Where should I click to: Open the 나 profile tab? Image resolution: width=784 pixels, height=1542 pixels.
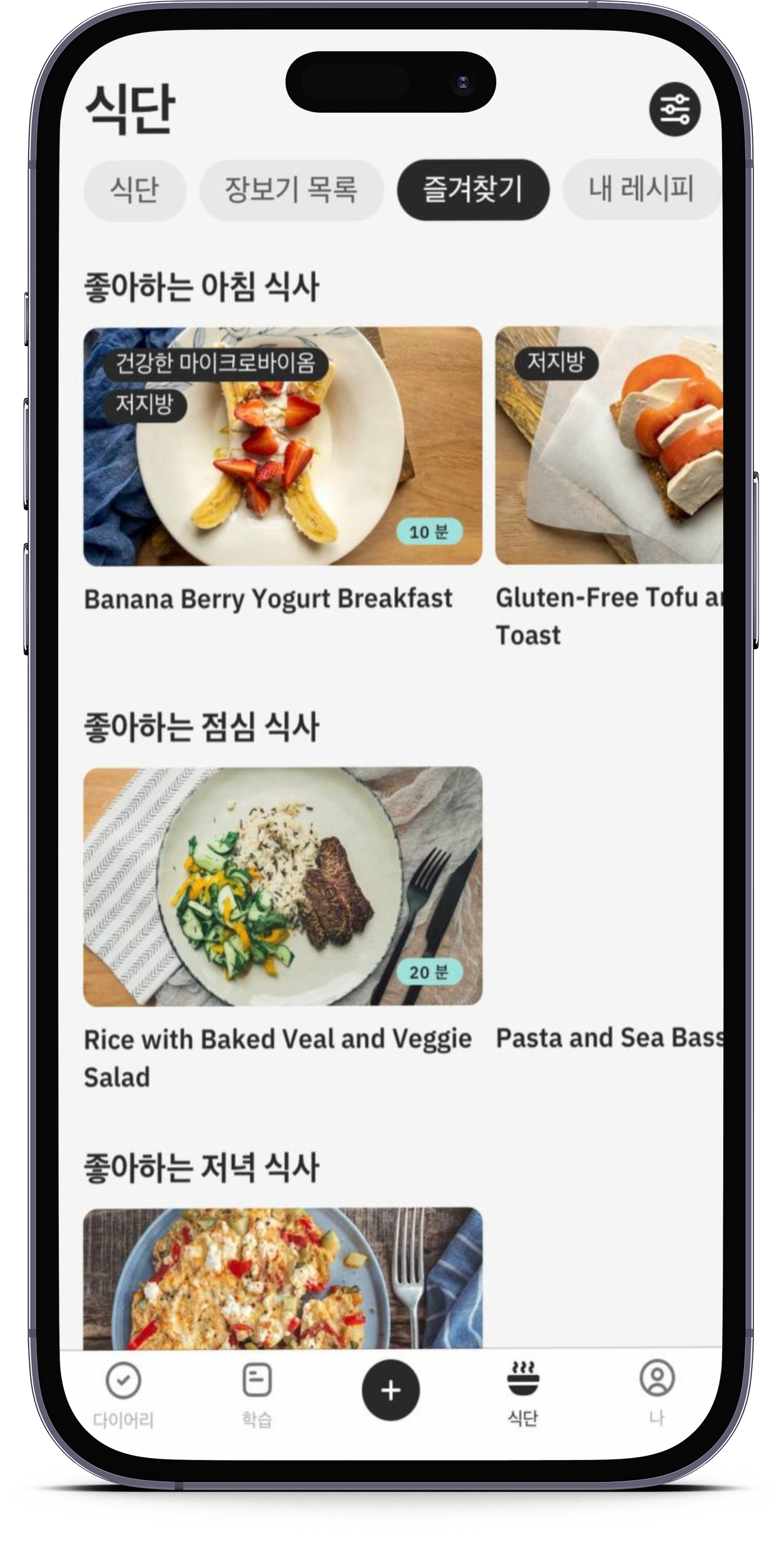click(656, 1392)
